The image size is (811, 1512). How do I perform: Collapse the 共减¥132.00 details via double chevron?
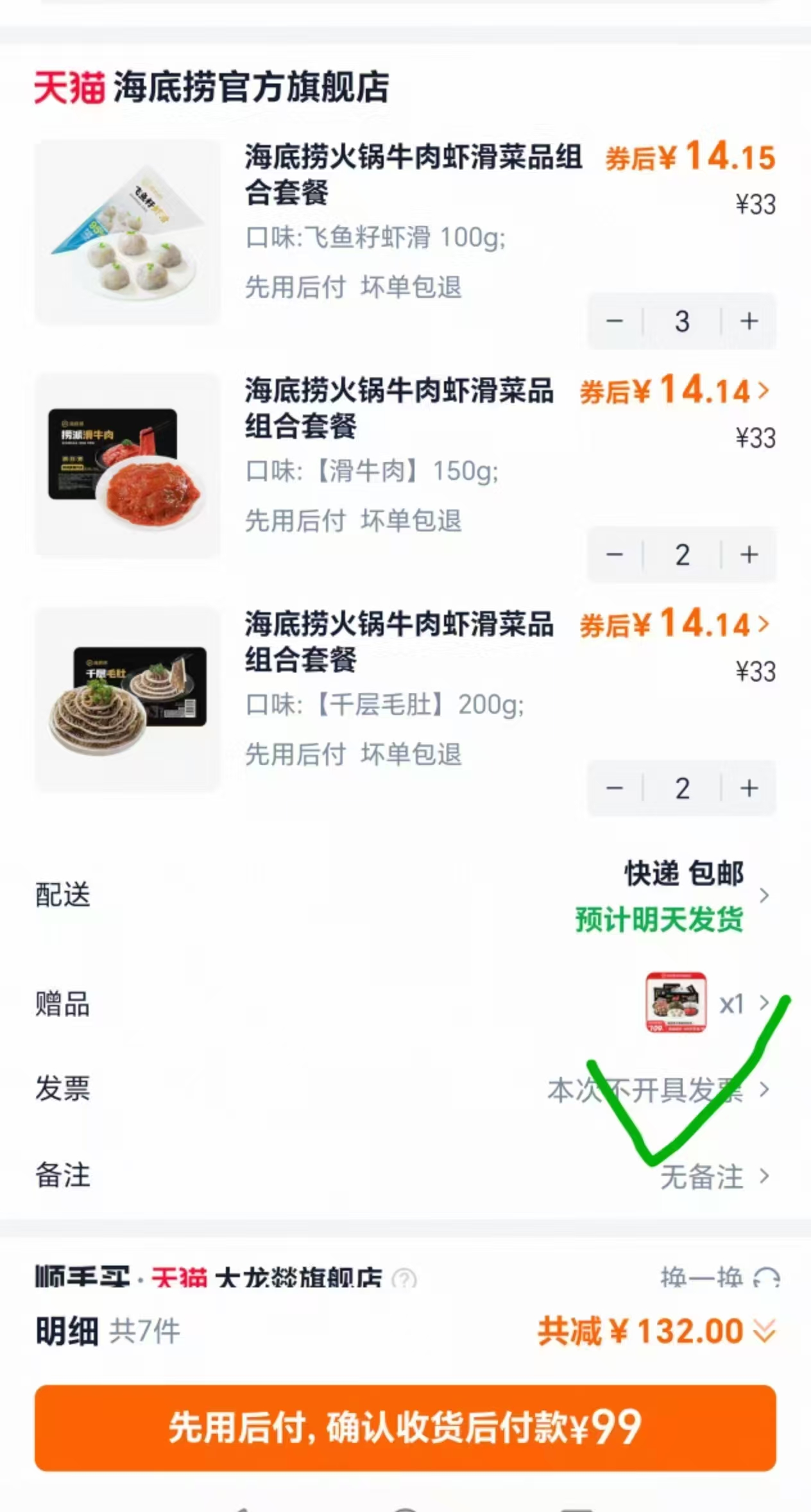coord(764,1330)
